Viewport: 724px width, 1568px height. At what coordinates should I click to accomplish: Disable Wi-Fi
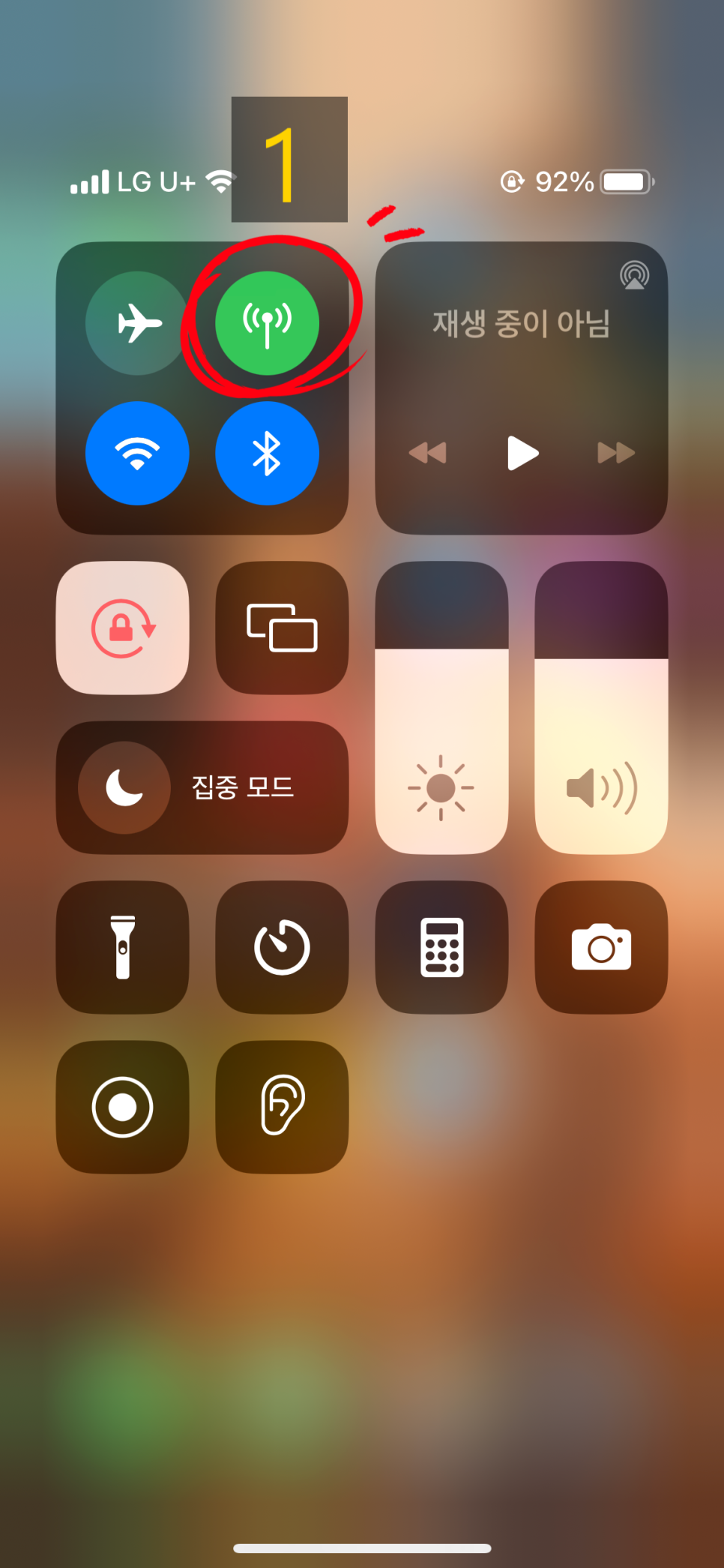tap(137, 453)
